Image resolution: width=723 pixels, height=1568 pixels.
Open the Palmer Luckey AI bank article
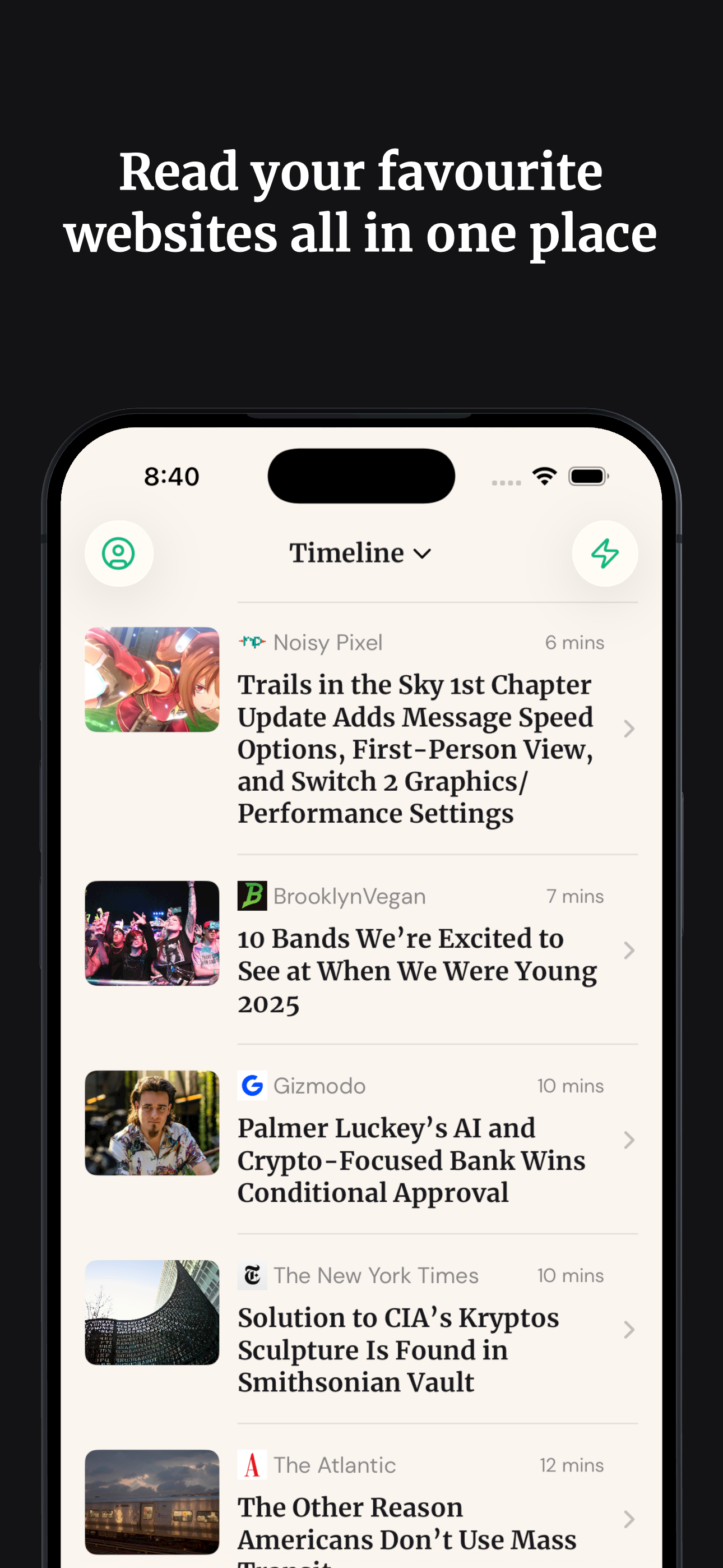coord(411,1160)
